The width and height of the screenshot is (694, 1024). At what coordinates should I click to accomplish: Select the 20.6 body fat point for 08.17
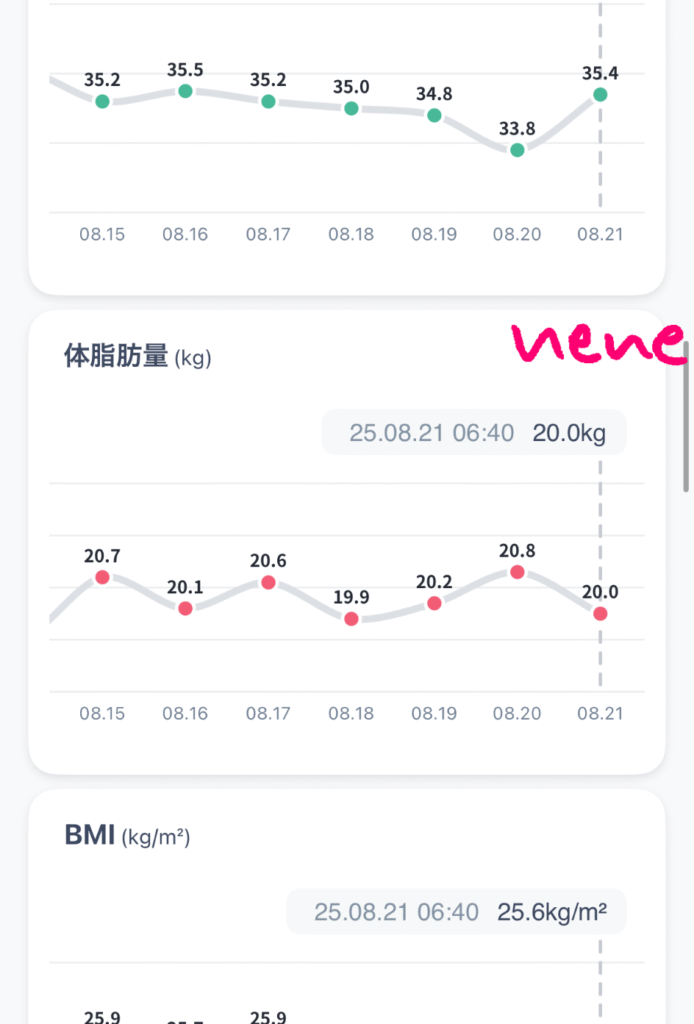[x=268, y=582]
